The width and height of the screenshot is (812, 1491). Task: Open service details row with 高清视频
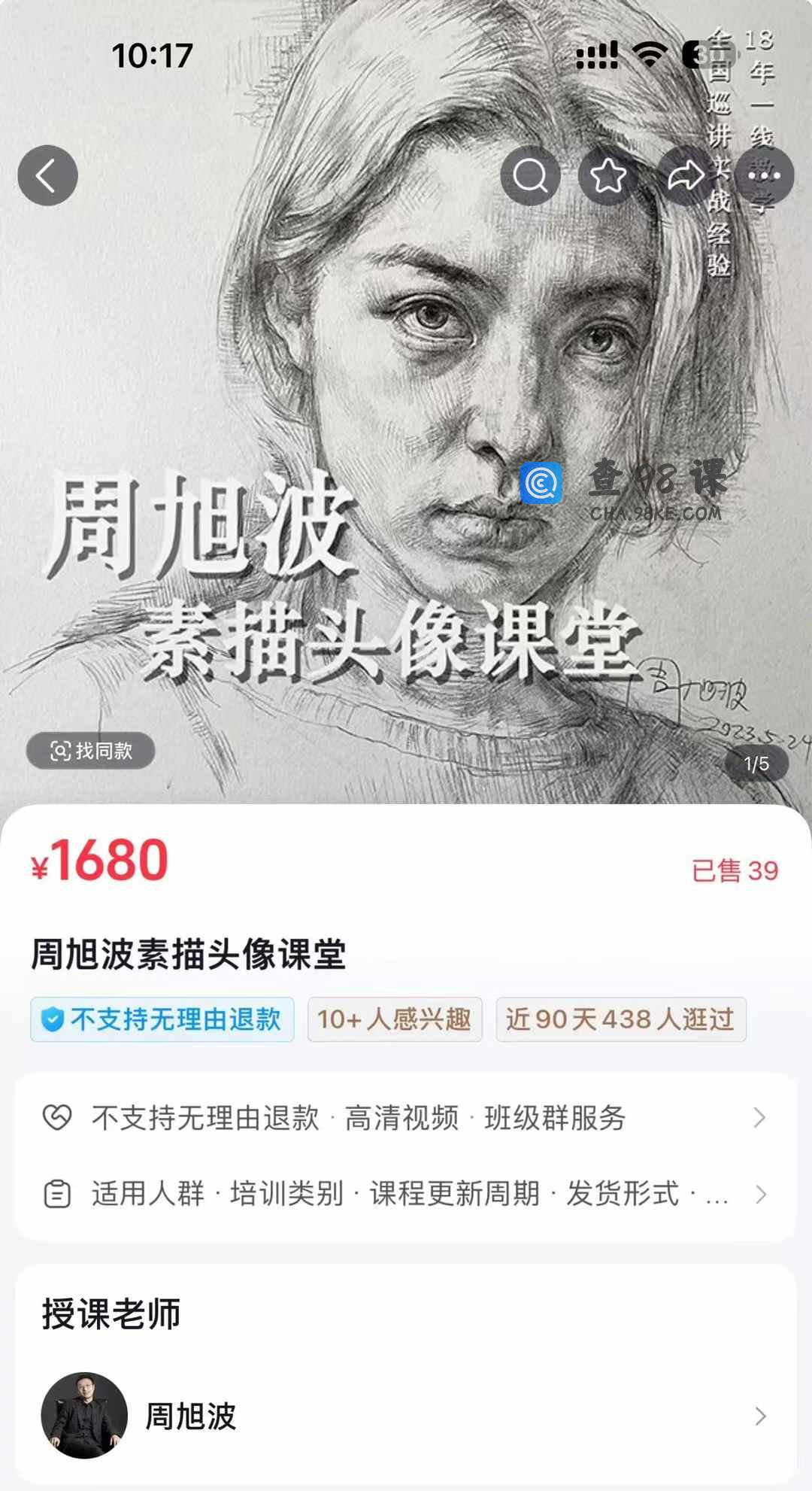pyautogui.click(x=406, y=1118)
